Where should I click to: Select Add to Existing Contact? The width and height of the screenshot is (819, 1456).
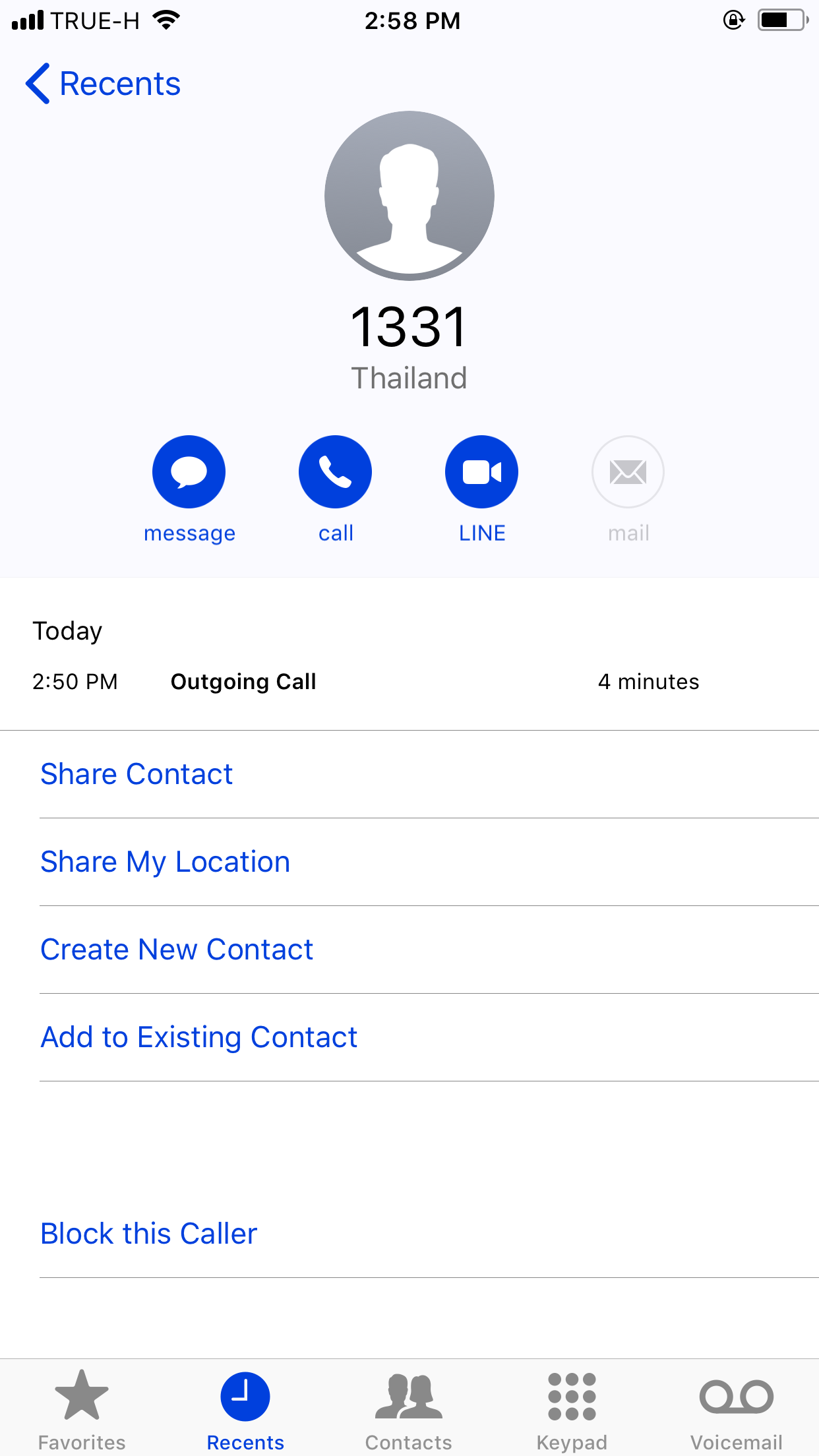[x=409, y=1037]
